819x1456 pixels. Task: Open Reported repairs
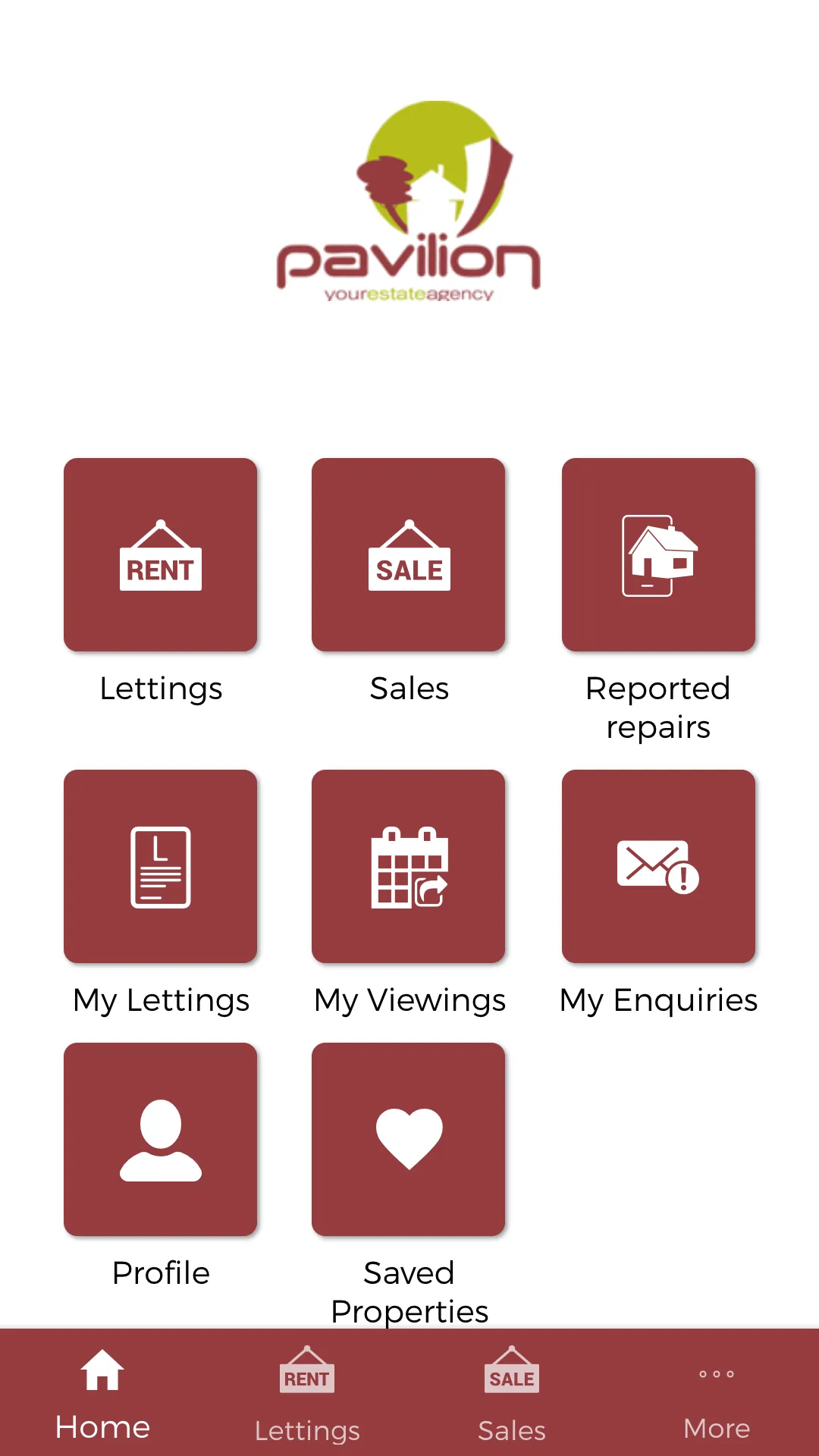coord(658,554)
